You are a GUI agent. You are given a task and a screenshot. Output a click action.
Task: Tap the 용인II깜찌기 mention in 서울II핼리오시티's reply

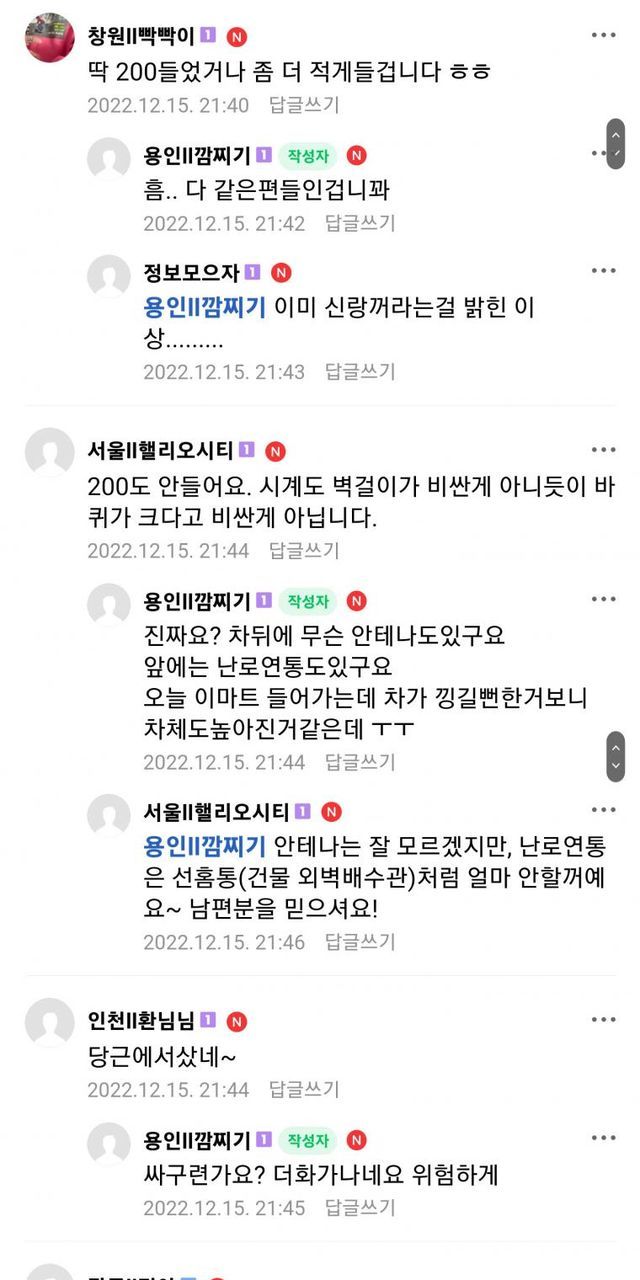(204, 847)
